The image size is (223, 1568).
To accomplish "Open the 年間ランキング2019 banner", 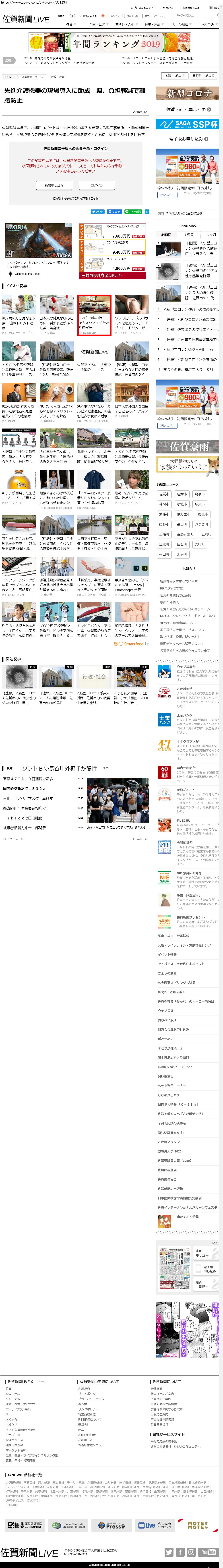I will [x=111, y=43].
